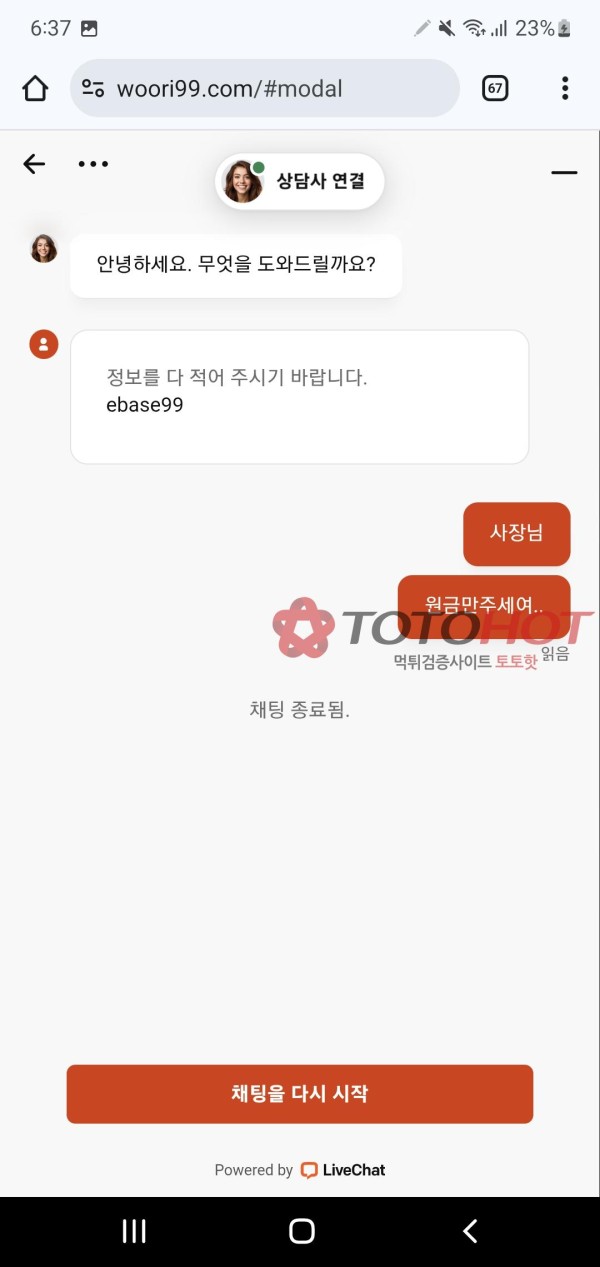
Task: Go back using the chat back arrow
Action: click(34, 164)
